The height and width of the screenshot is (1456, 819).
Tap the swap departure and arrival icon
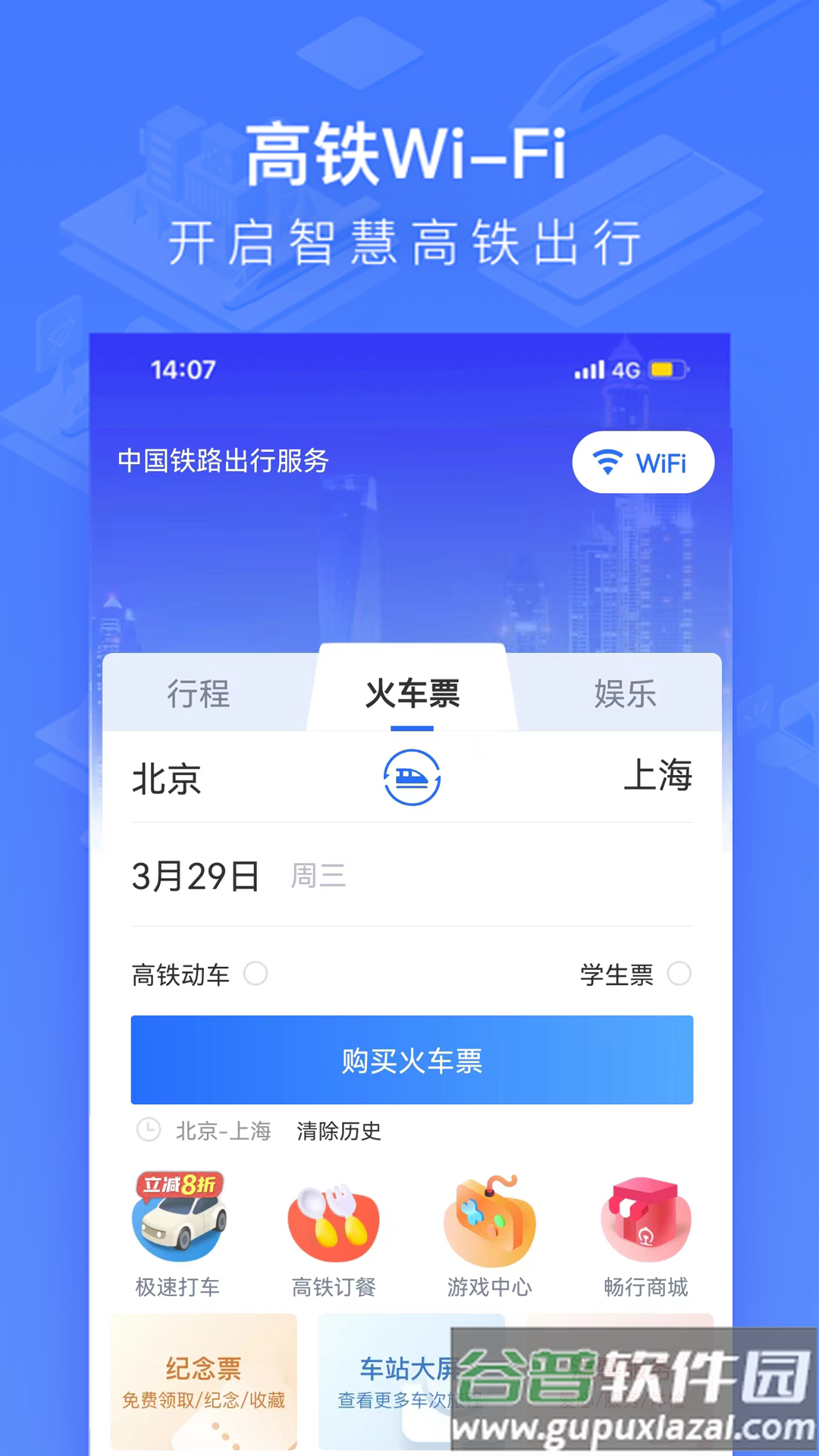click(412, 777)
